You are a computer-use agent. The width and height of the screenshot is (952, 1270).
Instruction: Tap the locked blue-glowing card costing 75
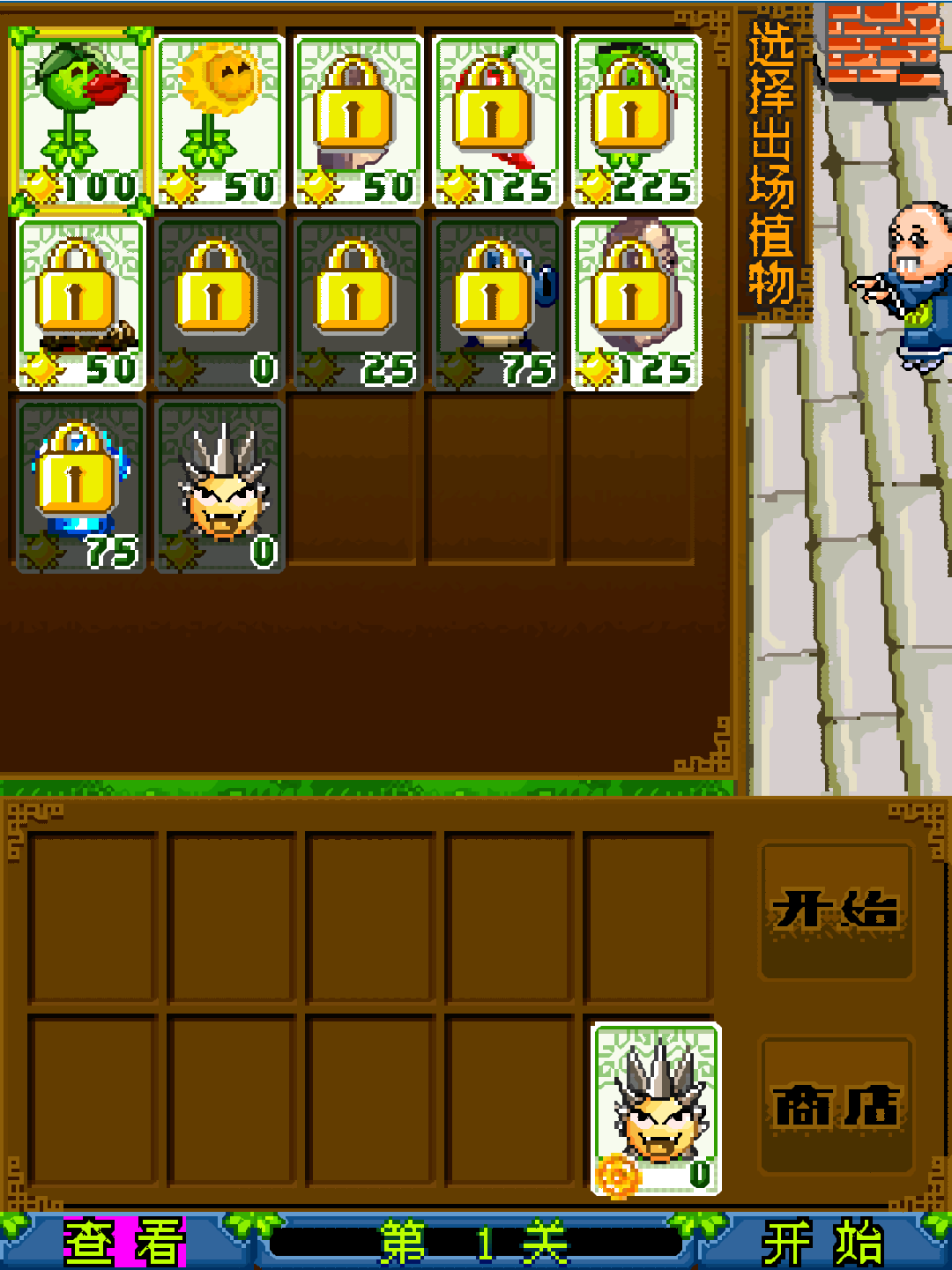point(80,486)
